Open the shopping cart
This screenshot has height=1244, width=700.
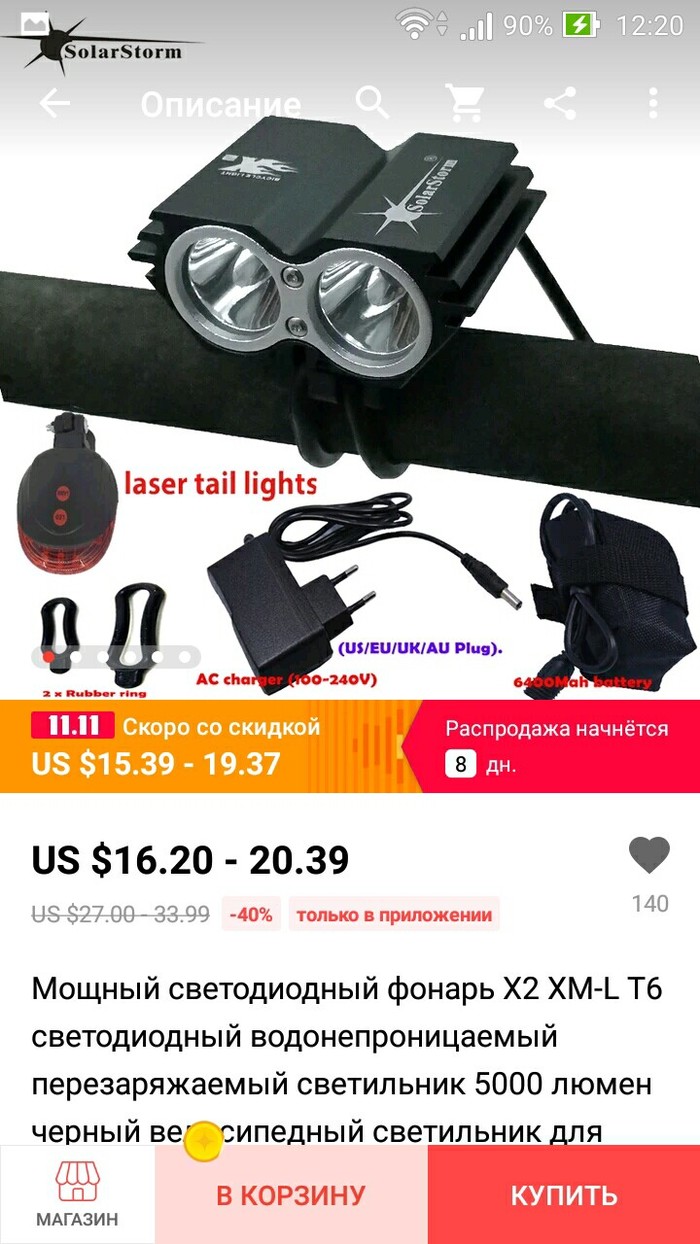(464, 103)
